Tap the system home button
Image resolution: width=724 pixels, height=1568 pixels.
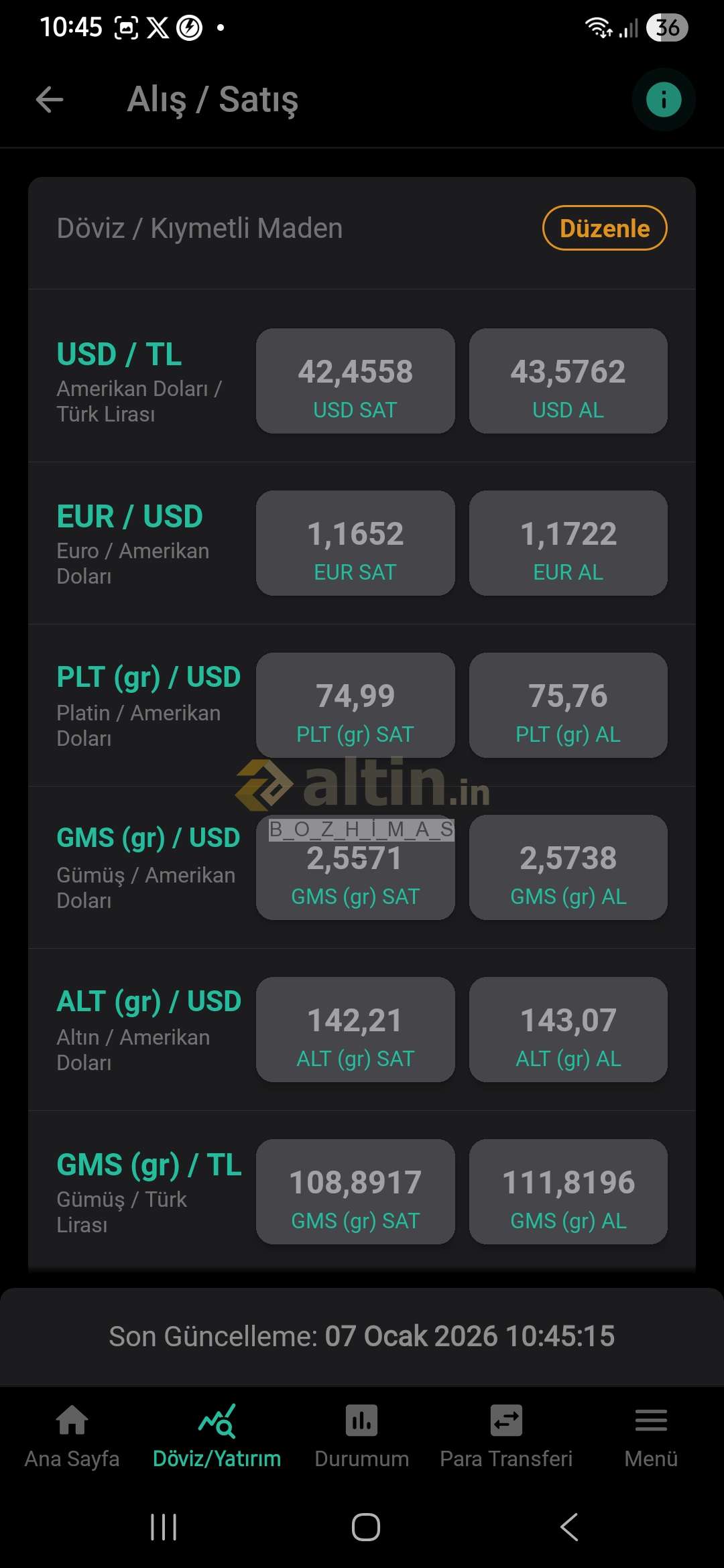(366, 1527)
